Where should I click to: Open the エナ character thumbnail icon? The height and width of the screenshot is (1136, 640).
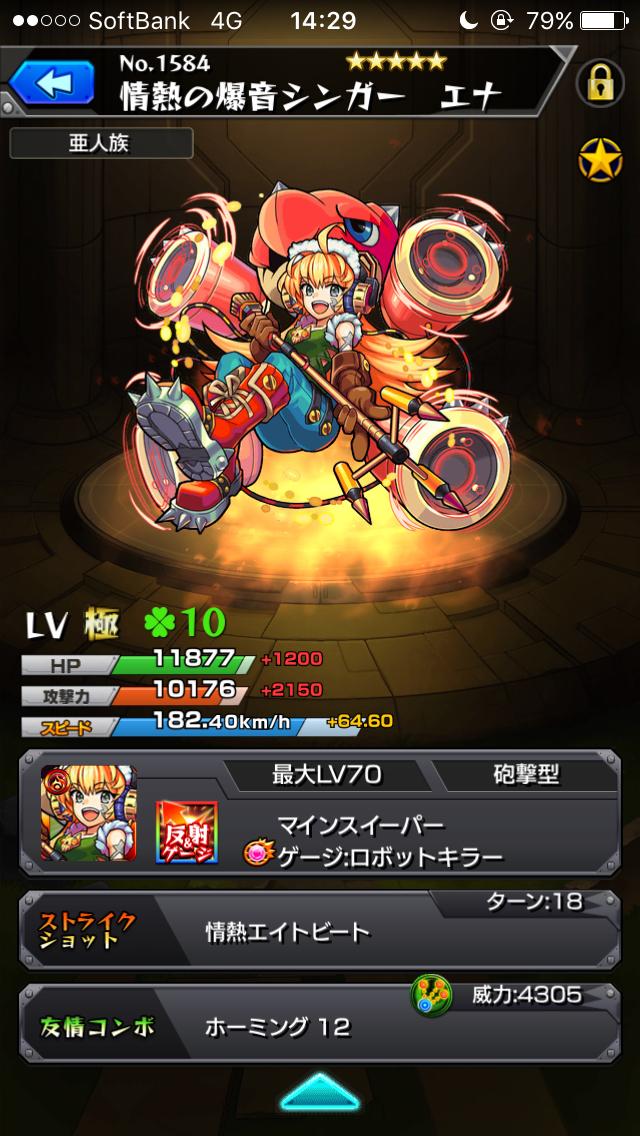click(x=87, y=814)
